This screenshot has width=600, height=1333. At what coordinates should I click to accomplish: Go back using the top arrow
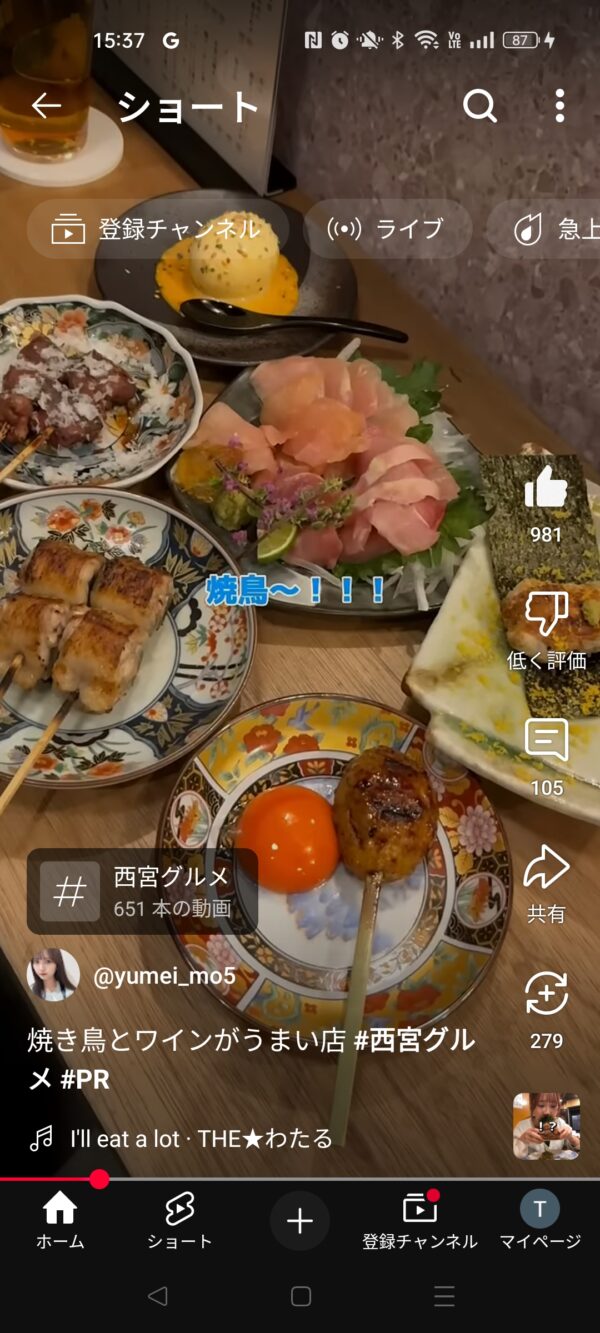click(46, 106)
